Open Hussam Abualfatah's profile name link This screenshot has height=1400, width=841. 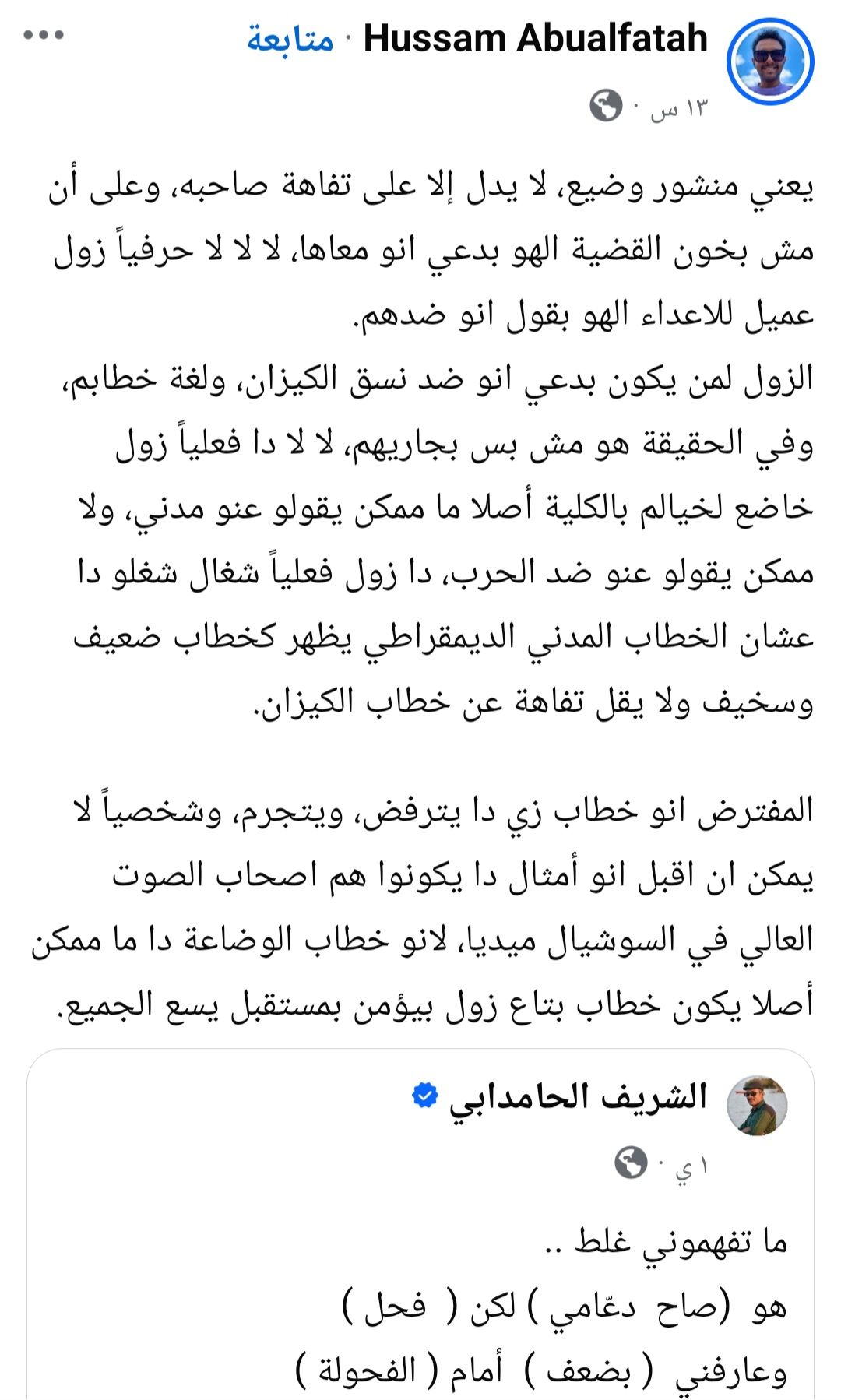coord(536,38)
